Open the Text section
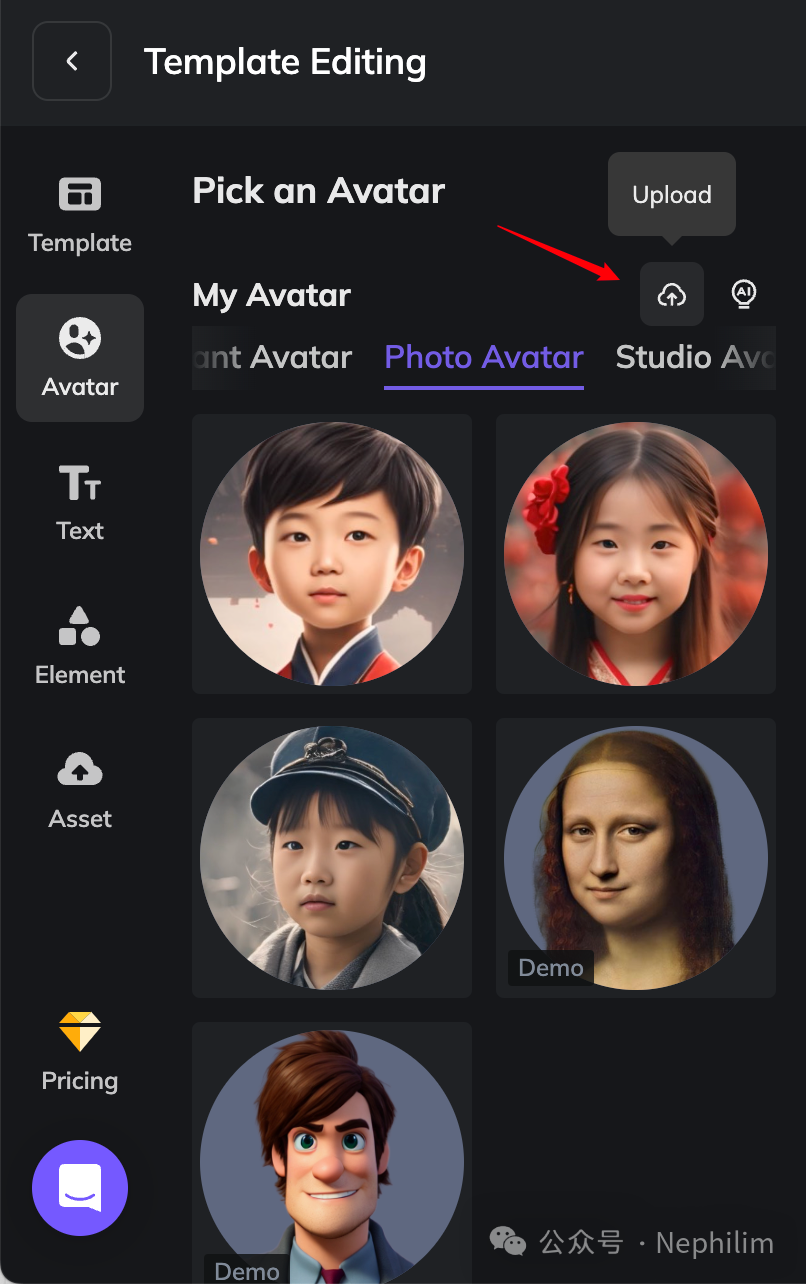The width and height of the screenshot is (806, 1284). click(80, 503)
